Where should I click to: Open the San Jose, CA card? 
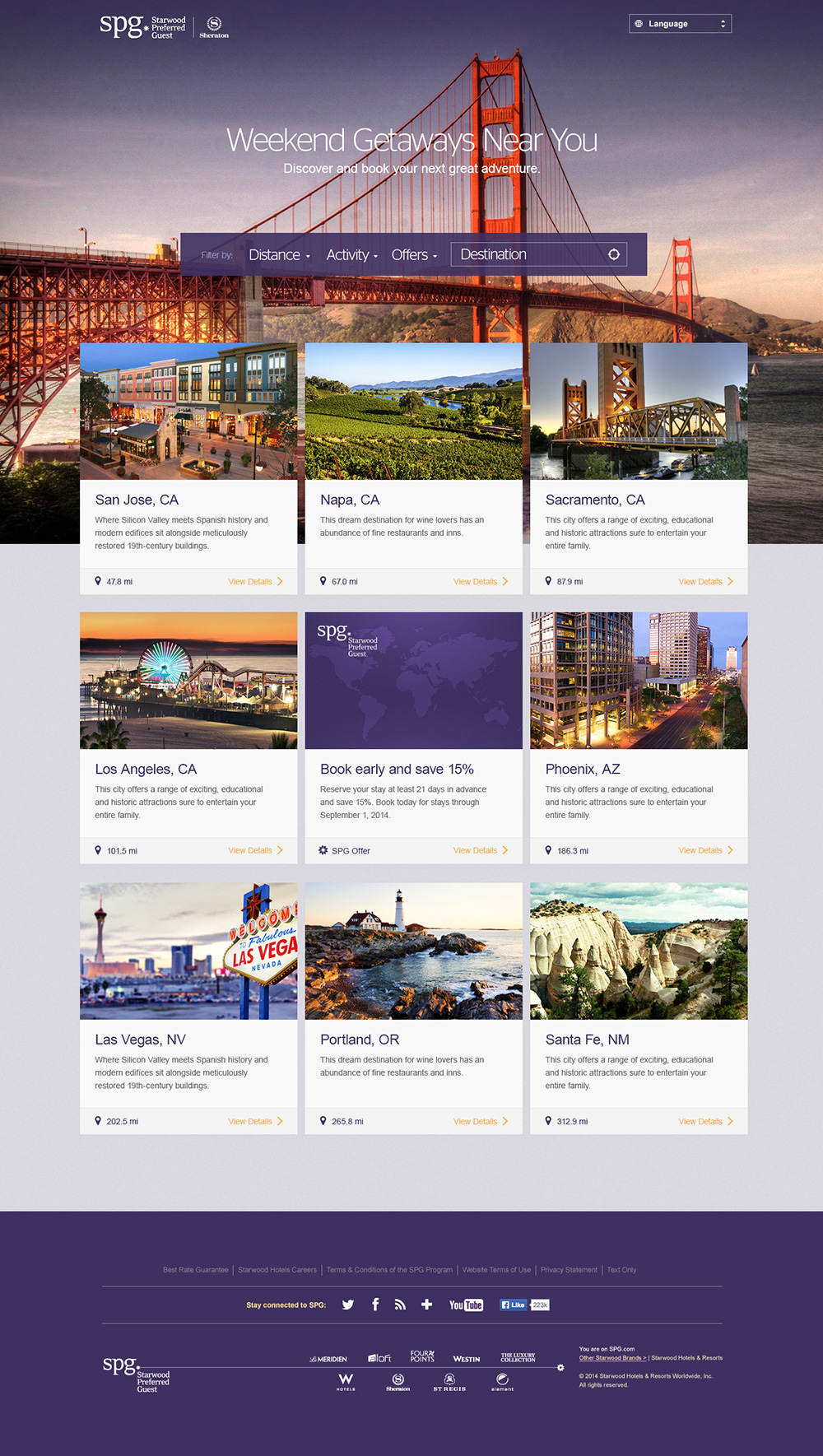(137, 500)
